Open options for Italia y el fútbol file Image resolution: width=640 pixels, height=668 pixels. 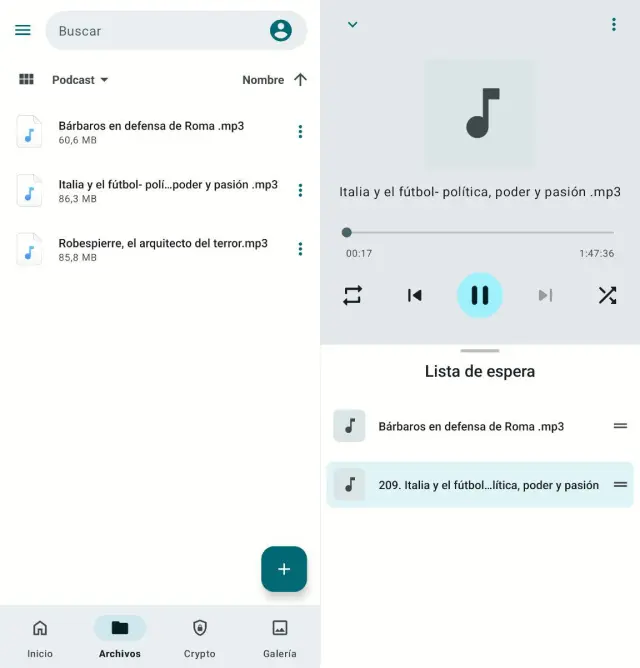[x=300, y=190]
